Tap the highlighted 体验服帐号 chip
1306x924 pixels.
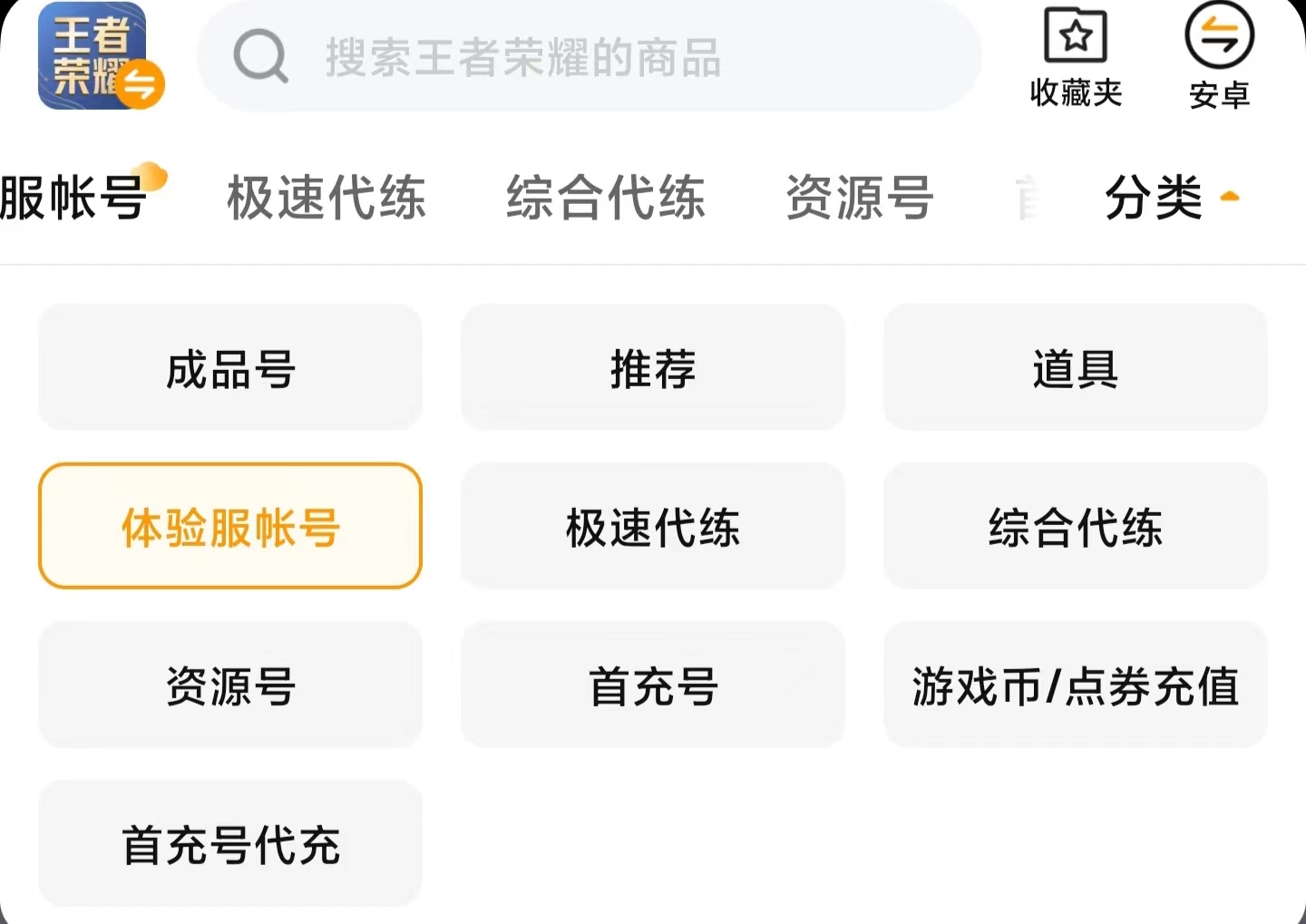tap(230, 527)
